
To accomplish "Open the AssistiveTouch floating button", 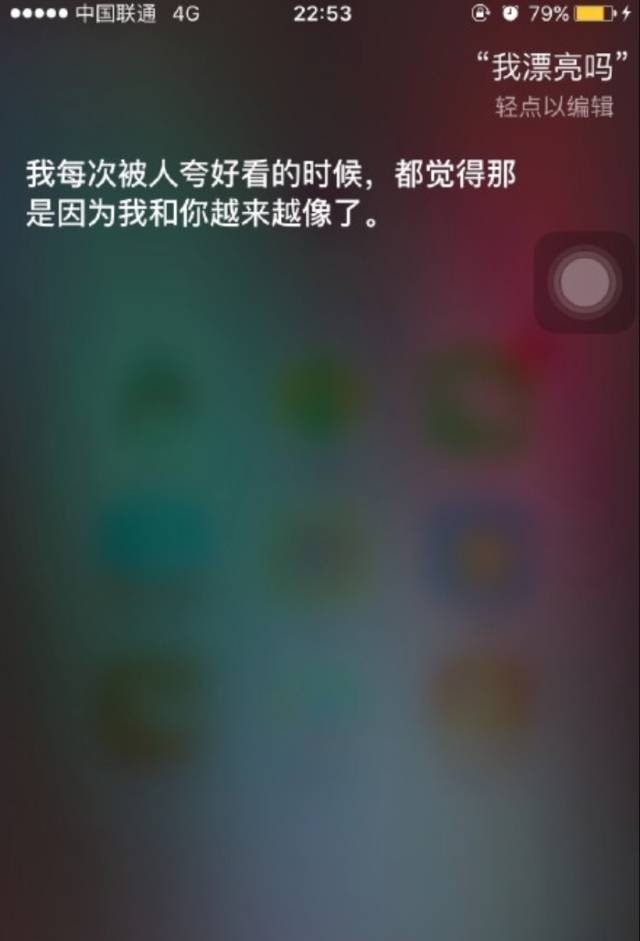I will [584, 282].
